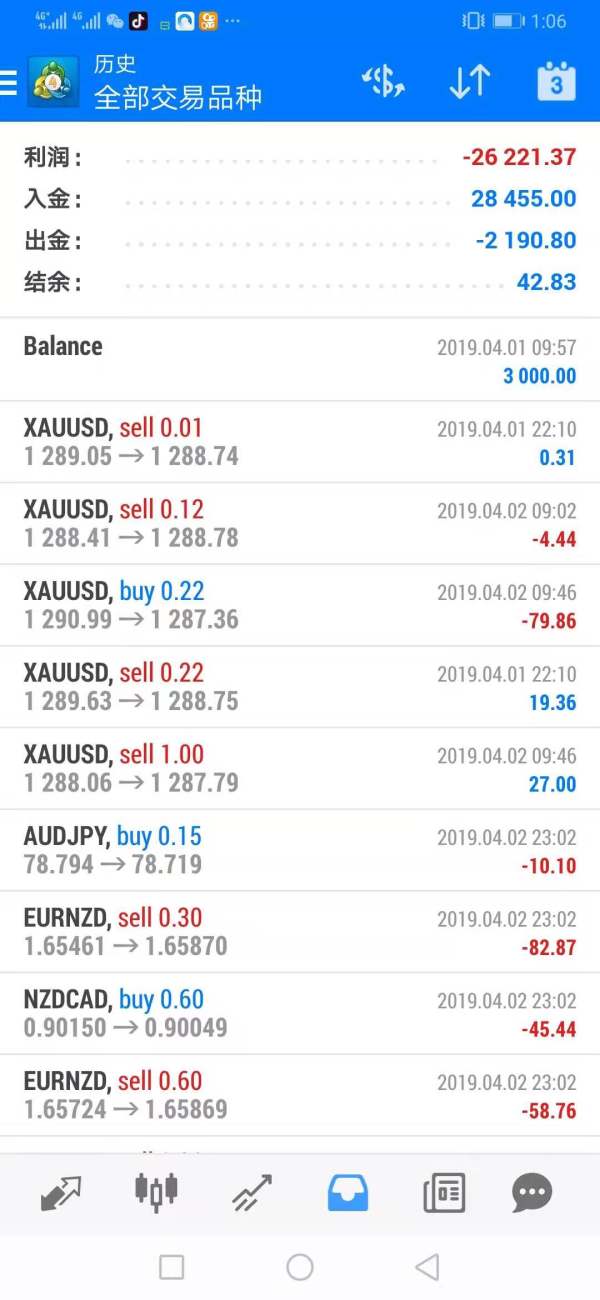The height and width of the screenshot is (1300, 600).
Task: Switch to the Quotes tab
Action: [x=62, y=1192]
